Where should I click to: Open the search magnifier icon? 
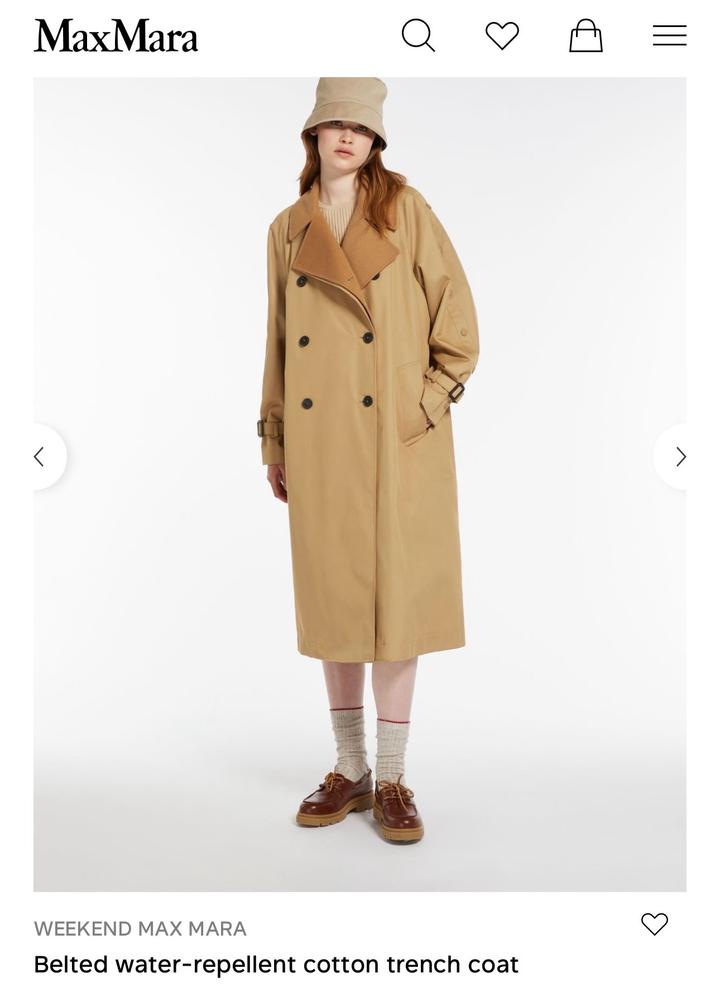click(x=418, y=36)
